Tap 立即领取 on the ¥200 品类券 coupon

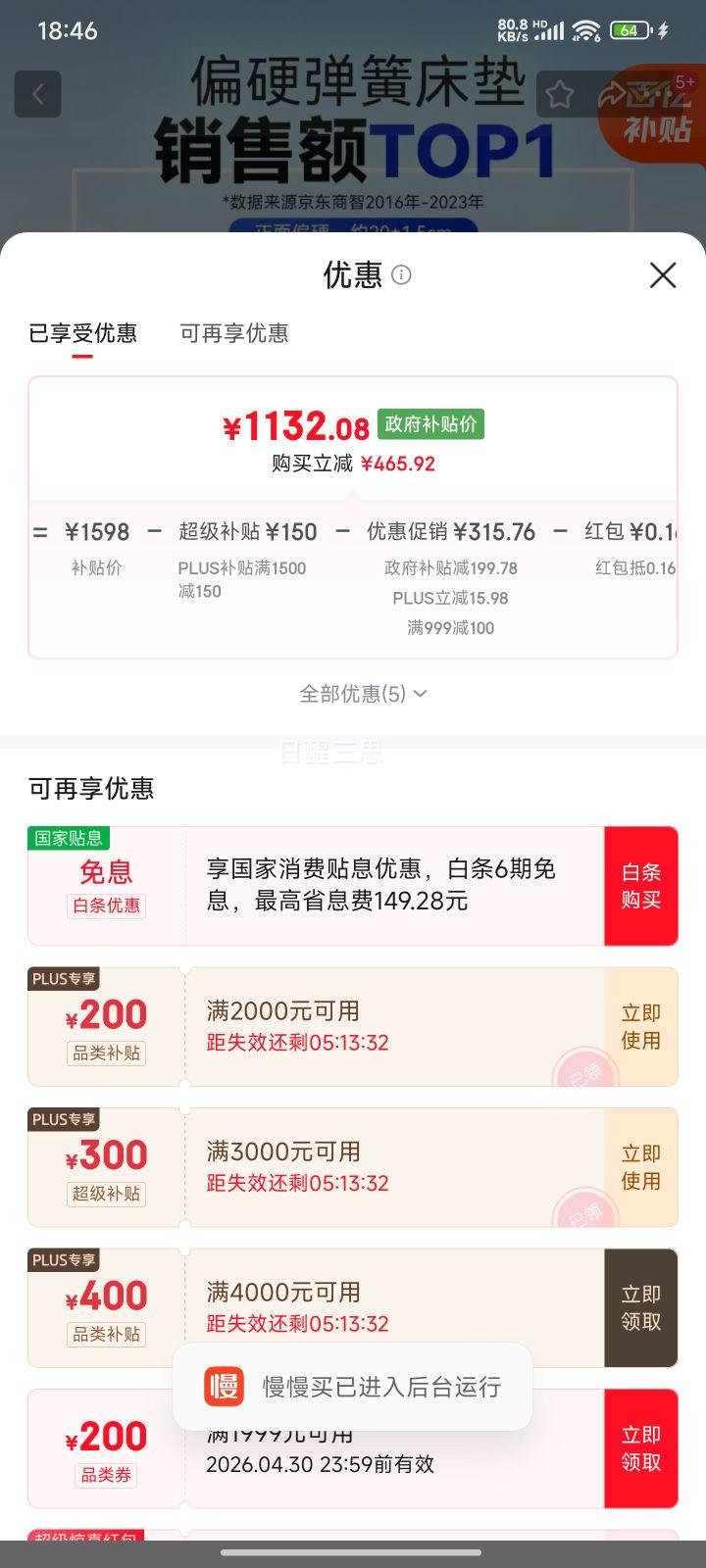(x=641, y=1449)
